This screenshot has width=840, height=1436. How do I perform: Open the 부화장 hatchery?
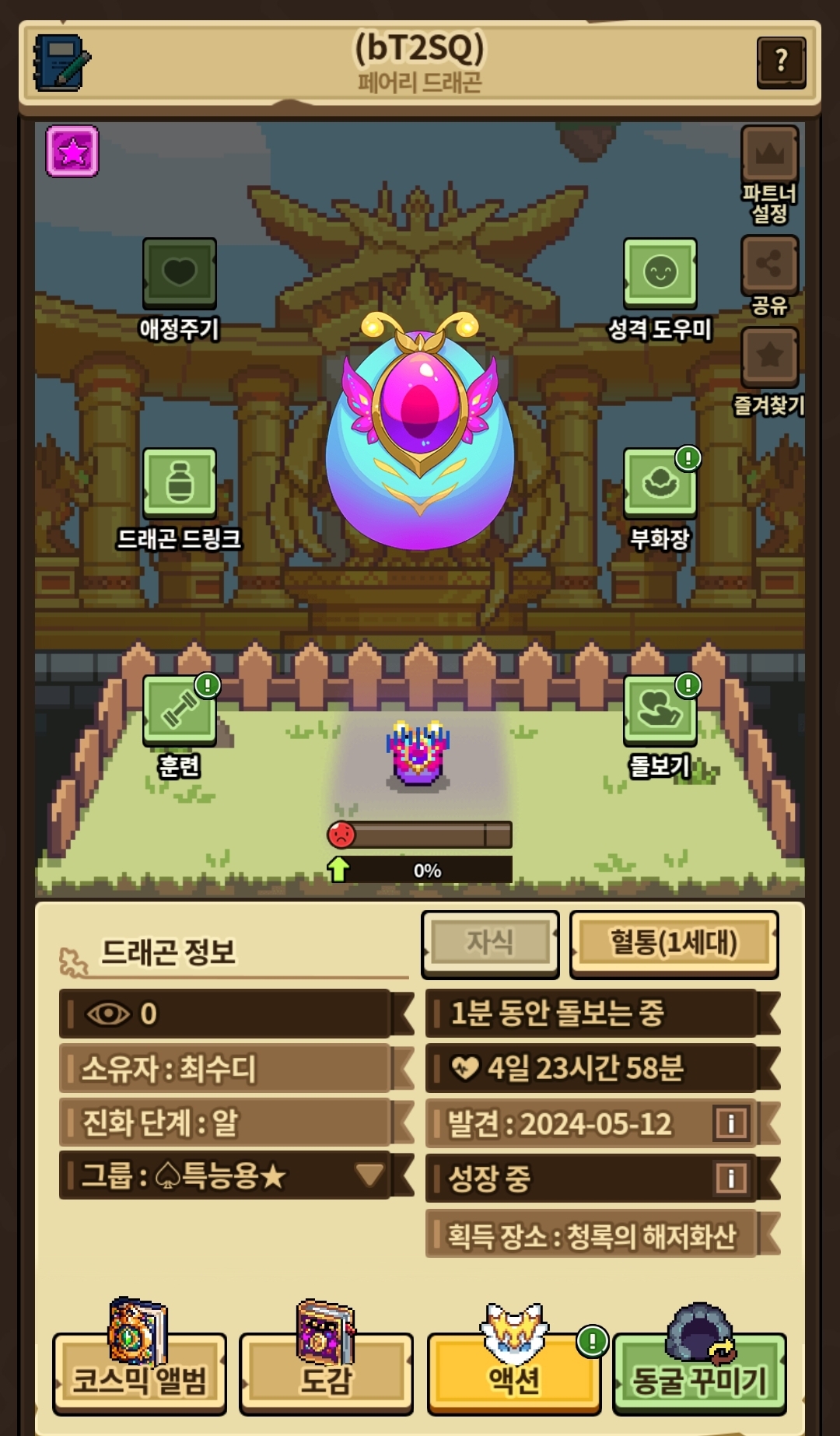pos(660,482)
